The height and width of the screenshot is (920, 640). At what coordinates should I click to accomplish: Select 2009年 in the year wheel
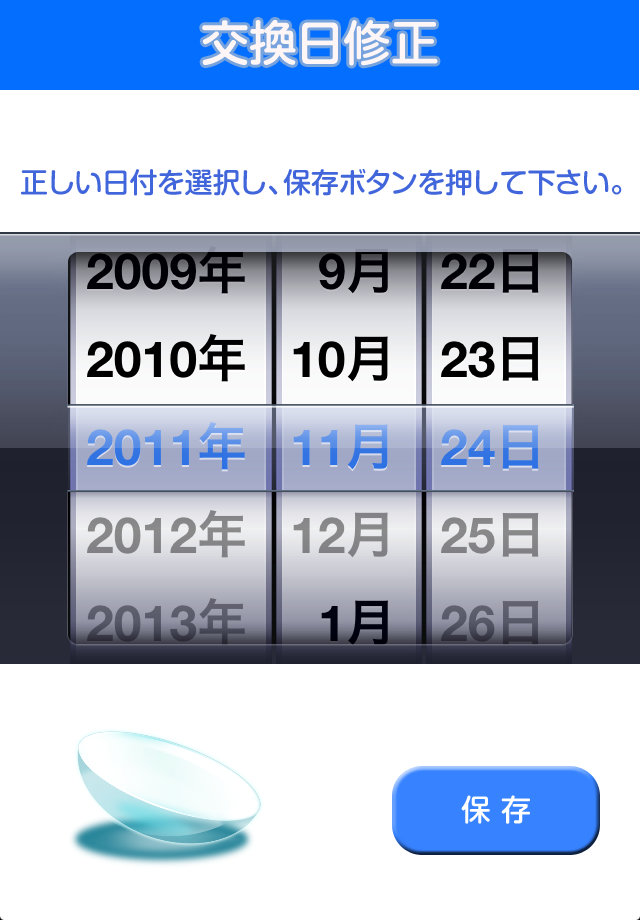tap(166, 274)
